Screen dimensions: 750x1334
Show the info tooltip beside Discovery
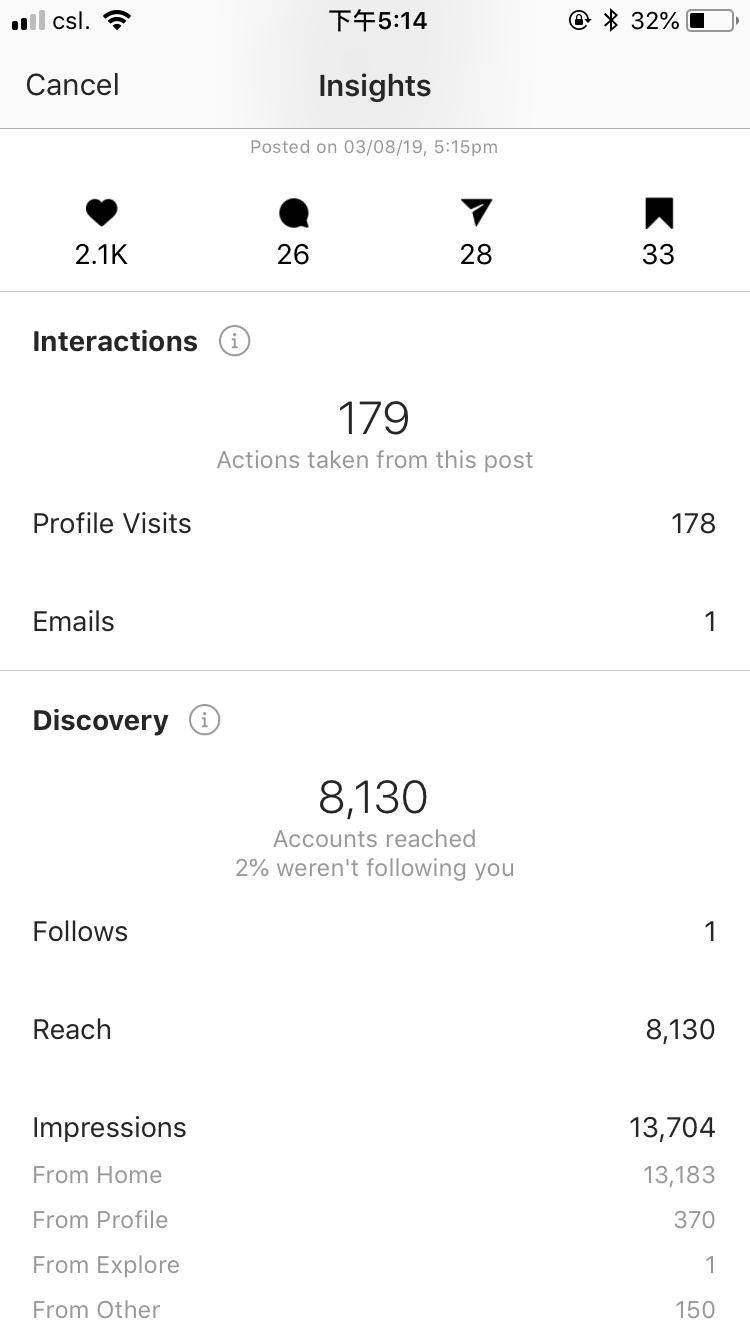click(205, 720)
